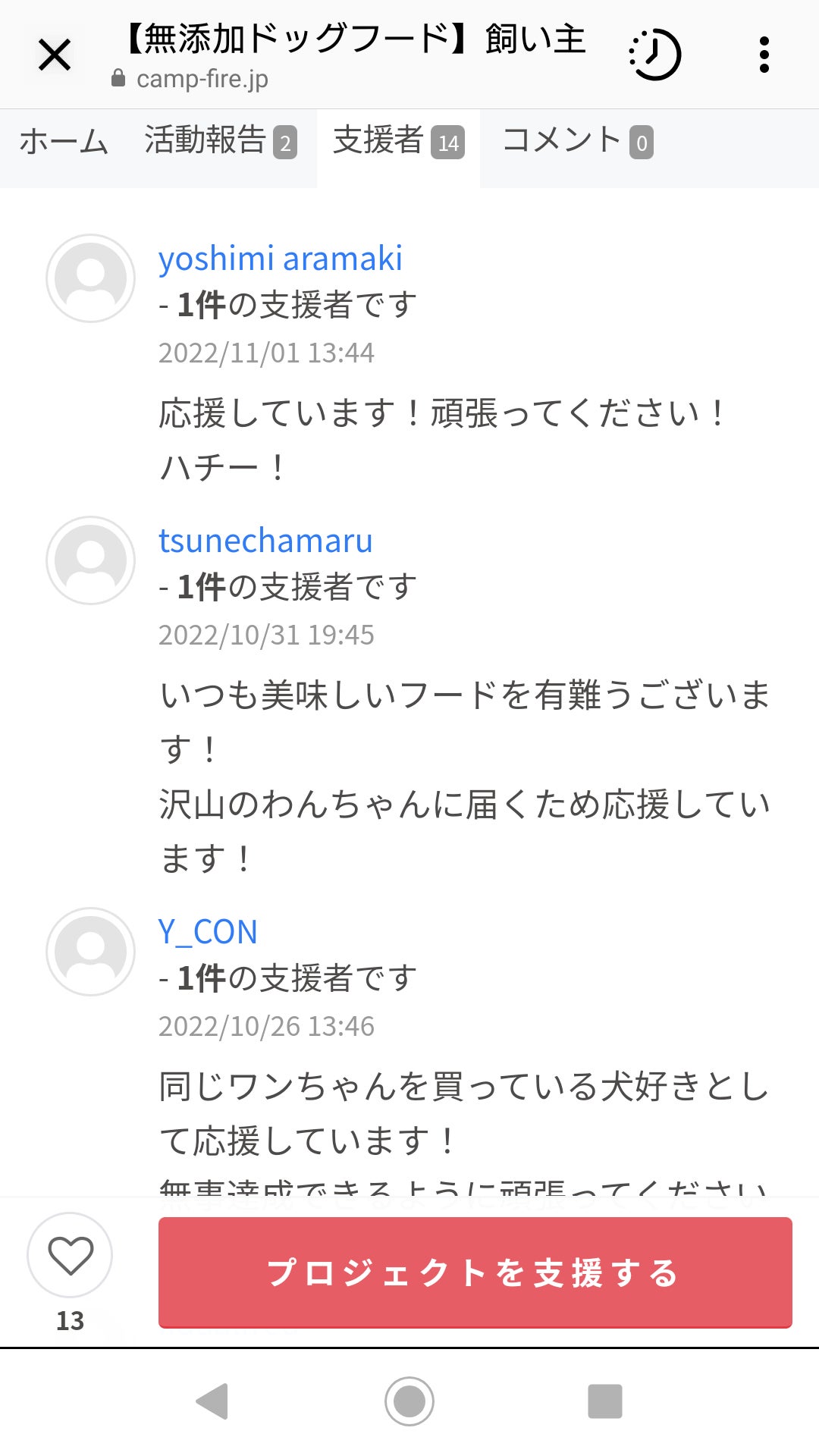Switch to the ホーム tab
The width and height of the screenshot is (819, 1456).
point(64,142)
